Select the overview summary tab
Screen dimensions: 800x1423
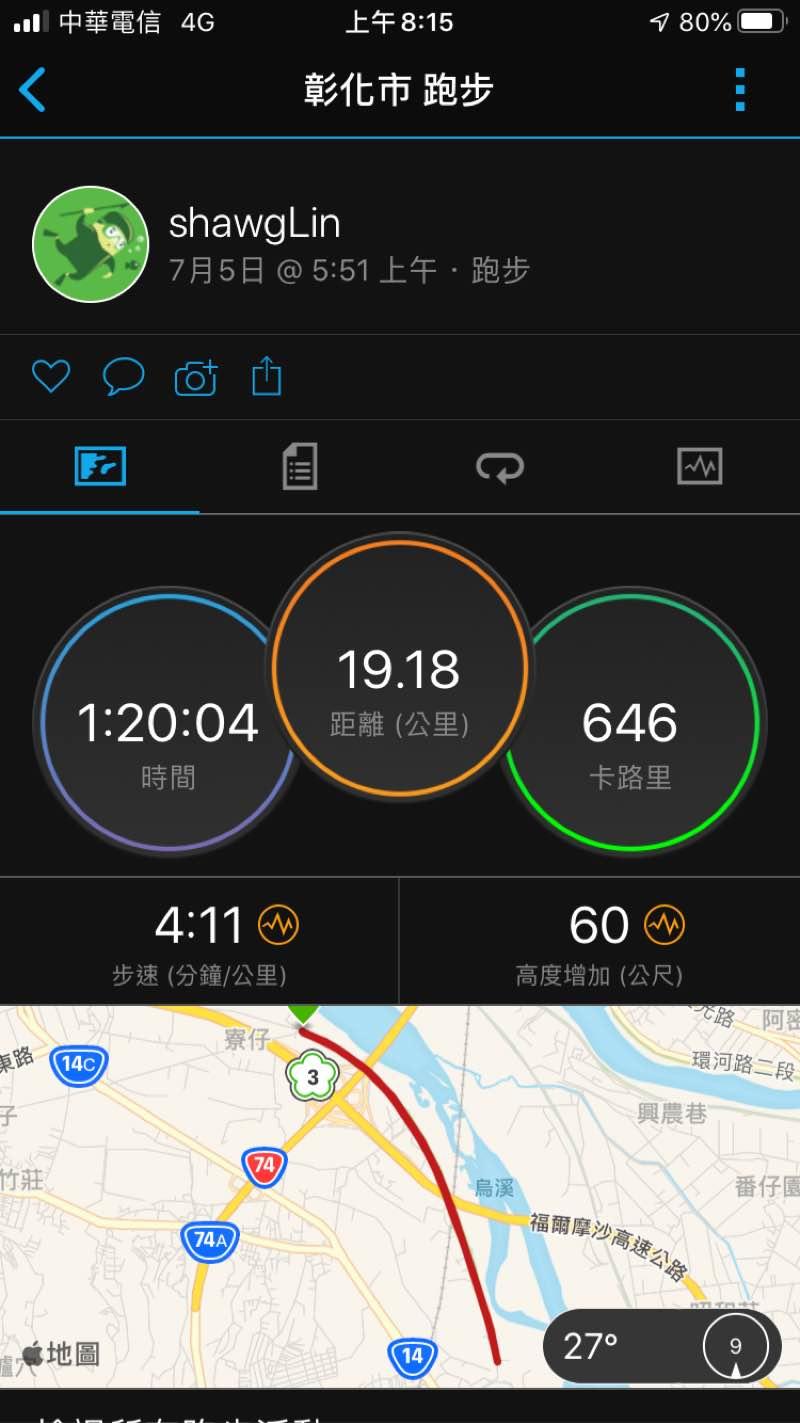click(x=100, y=466)
